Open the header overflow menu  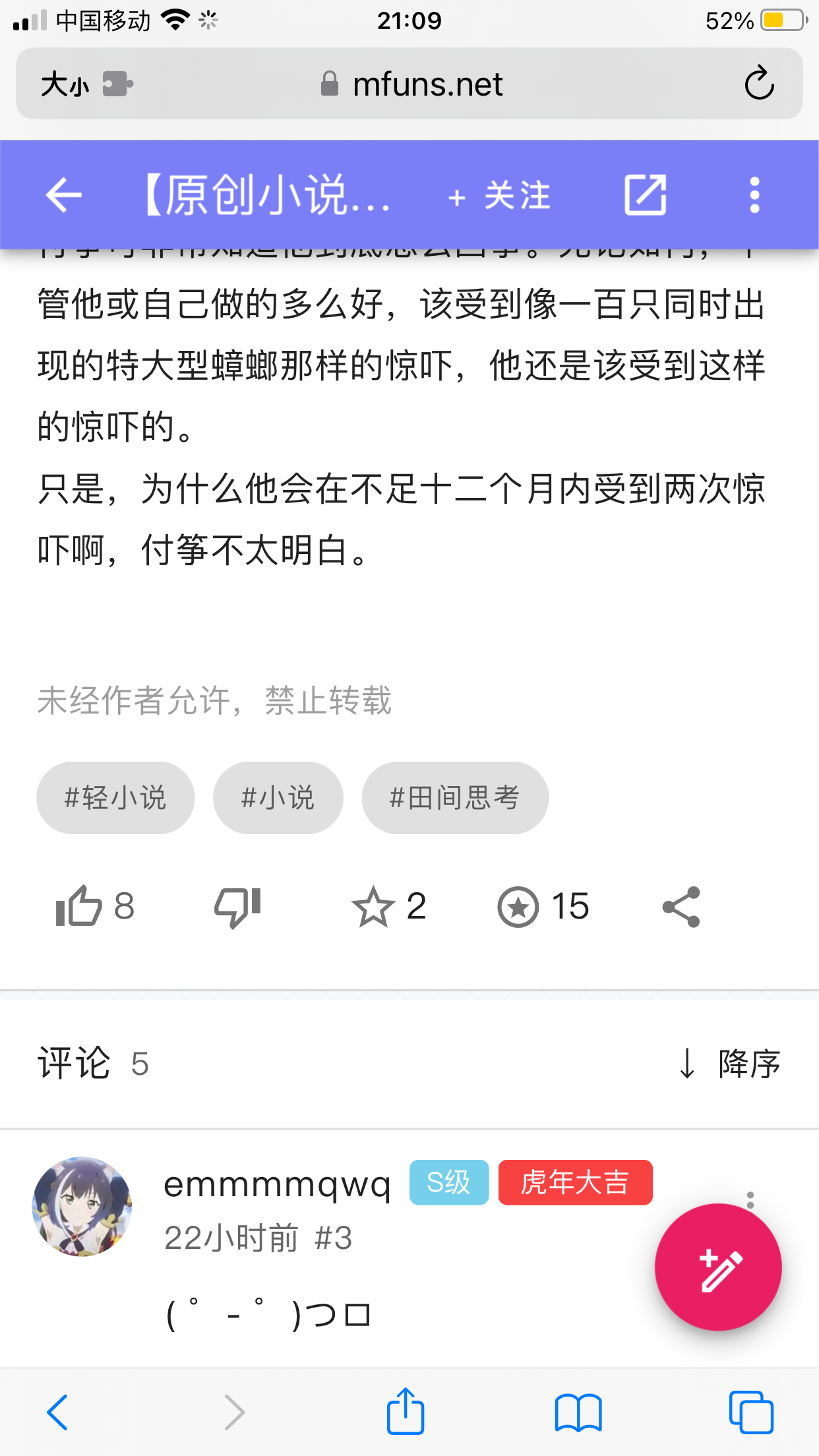[754, 195]
